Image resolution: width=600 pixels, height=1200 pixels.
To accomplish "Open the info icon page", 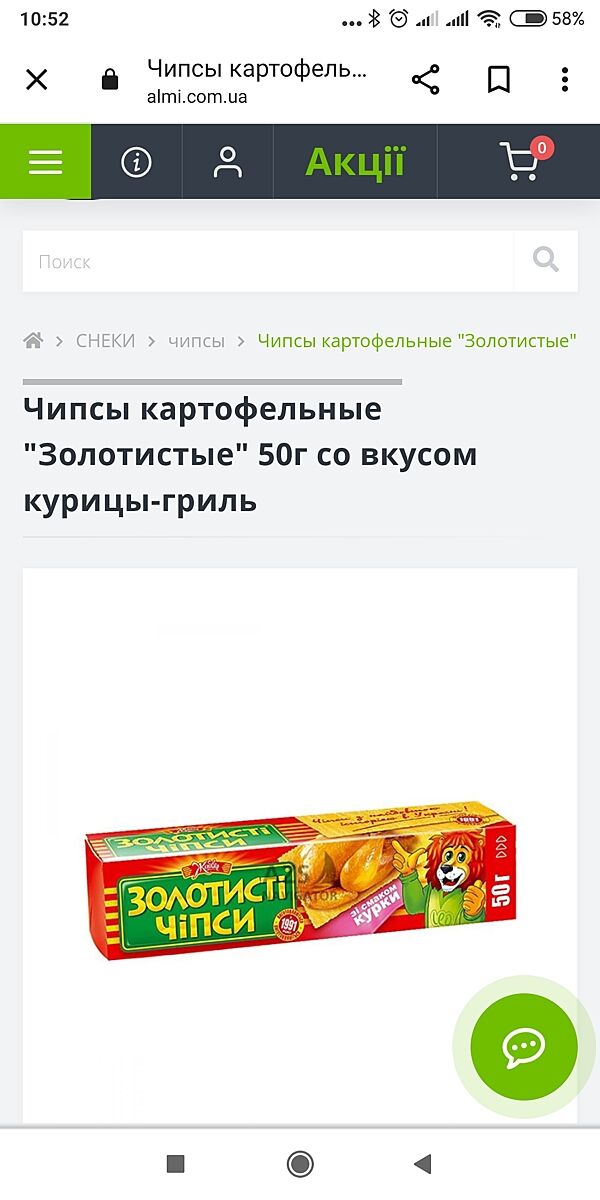I will coord(136,162).
